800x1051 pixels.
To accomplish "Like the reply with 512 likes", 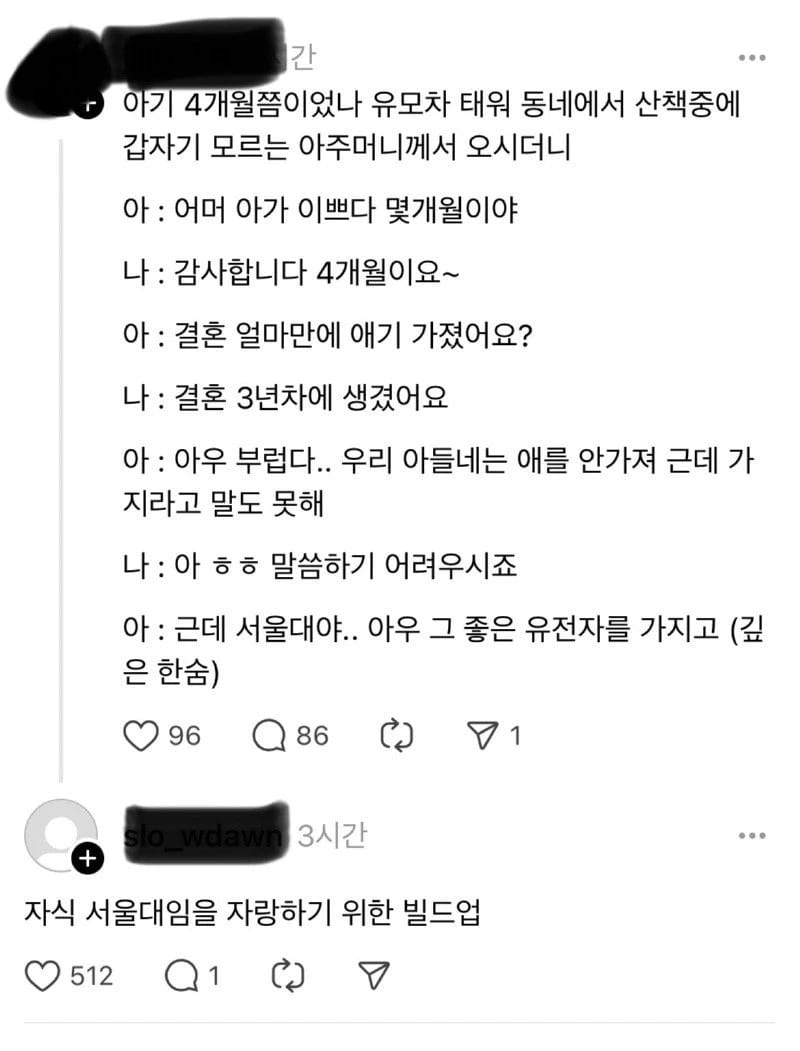I will coord(43,975).
